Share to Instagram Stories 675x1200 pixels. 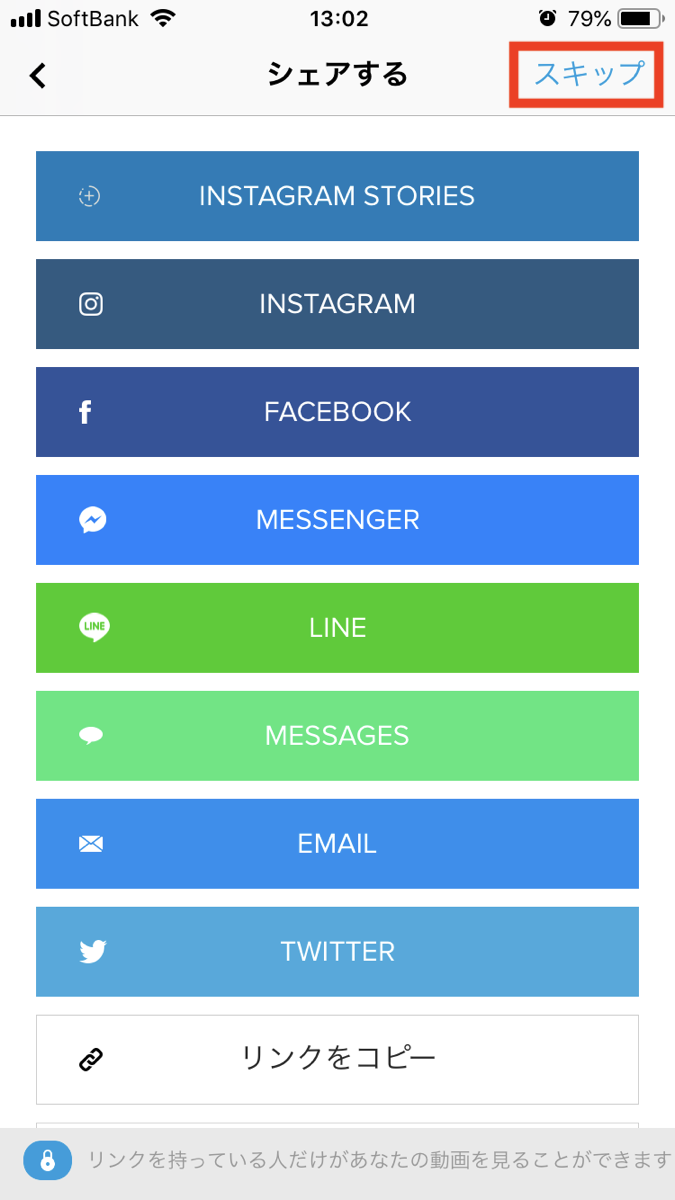click(x=337, y=196)
